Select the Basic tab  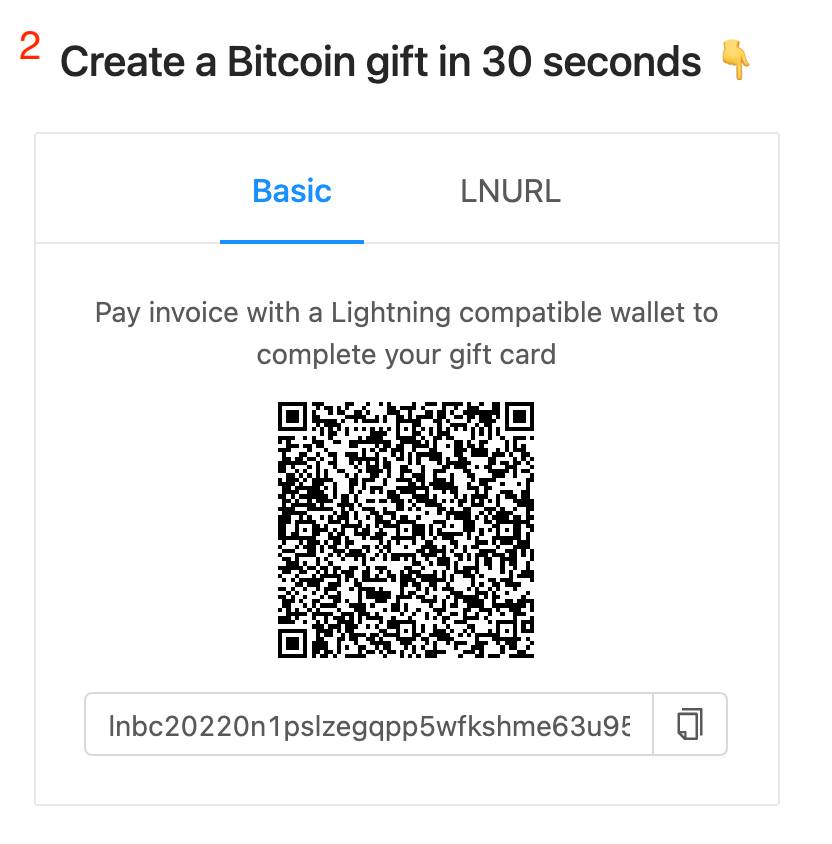pos(291,191)
